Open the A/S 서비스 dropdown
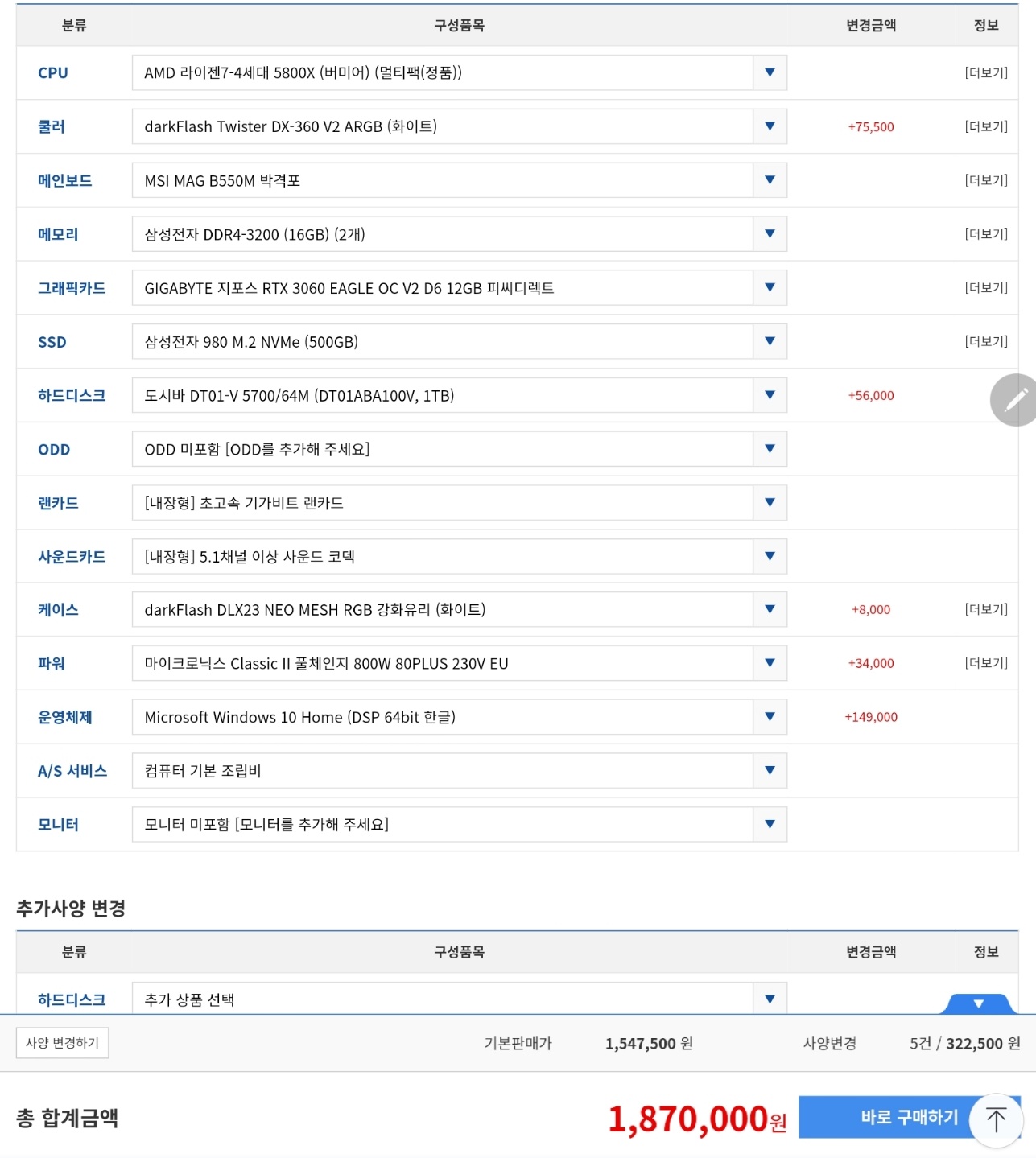The width and height of the screenshot is (1036, 1158). tap(770, 771)
